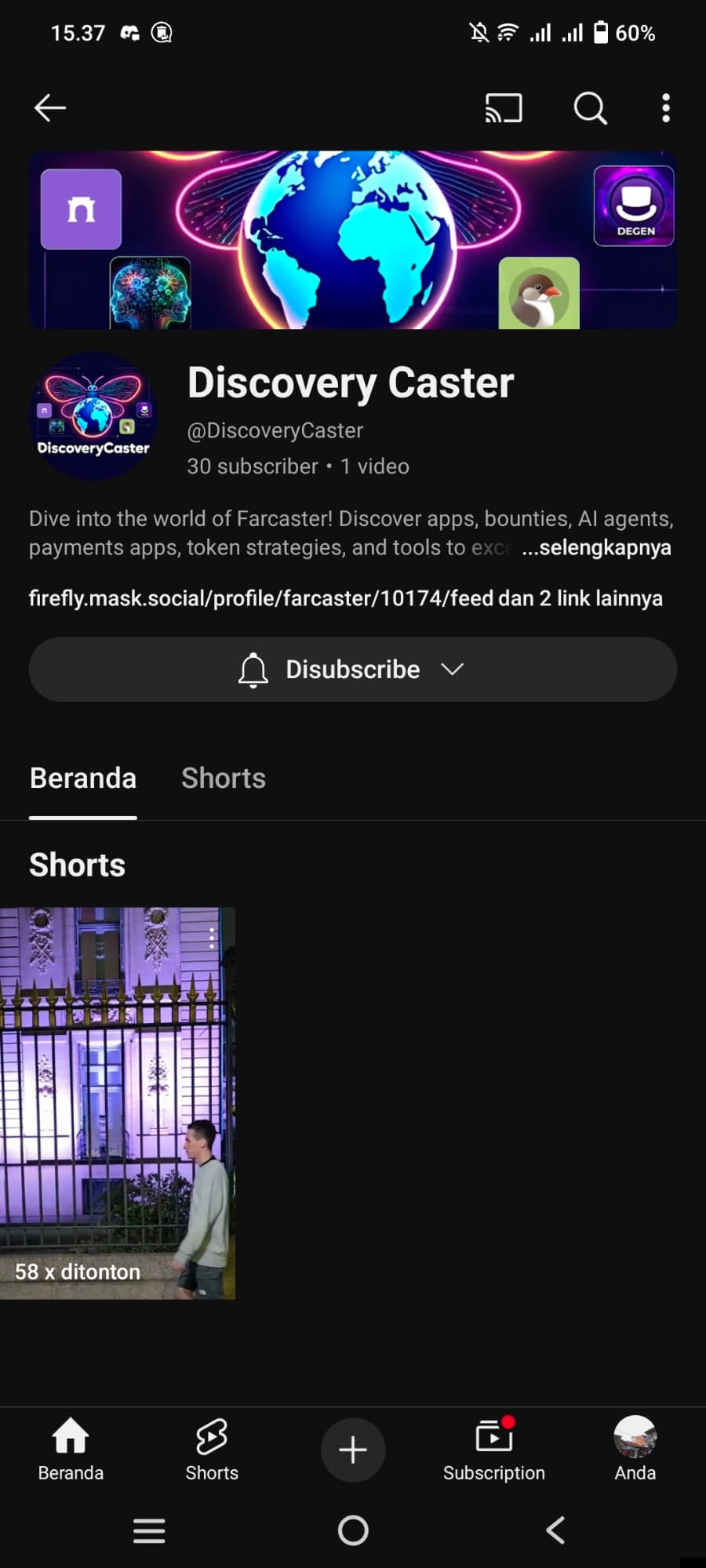The image size is (706, 1568).
Task: Open the Subscription tab
Action: [494, 1450]
